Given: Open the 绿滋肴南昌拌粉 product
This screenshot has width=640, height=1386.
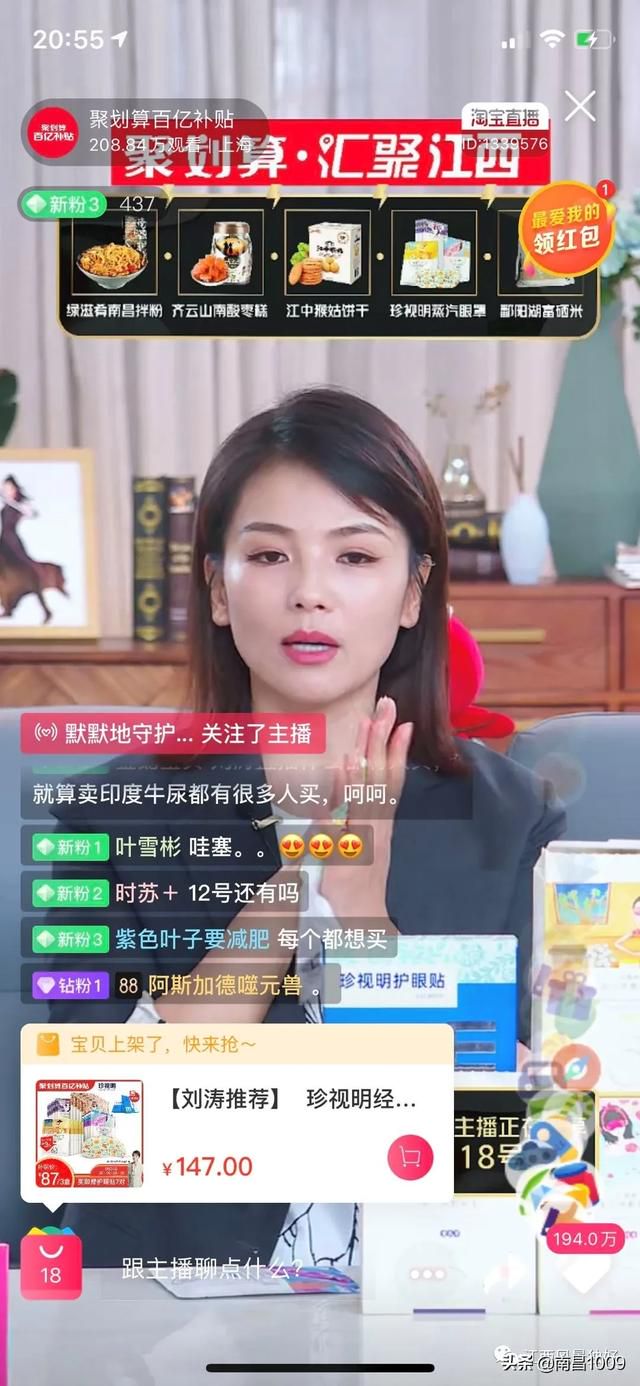Looking at the screenshot, I should [x=111, y=263].
